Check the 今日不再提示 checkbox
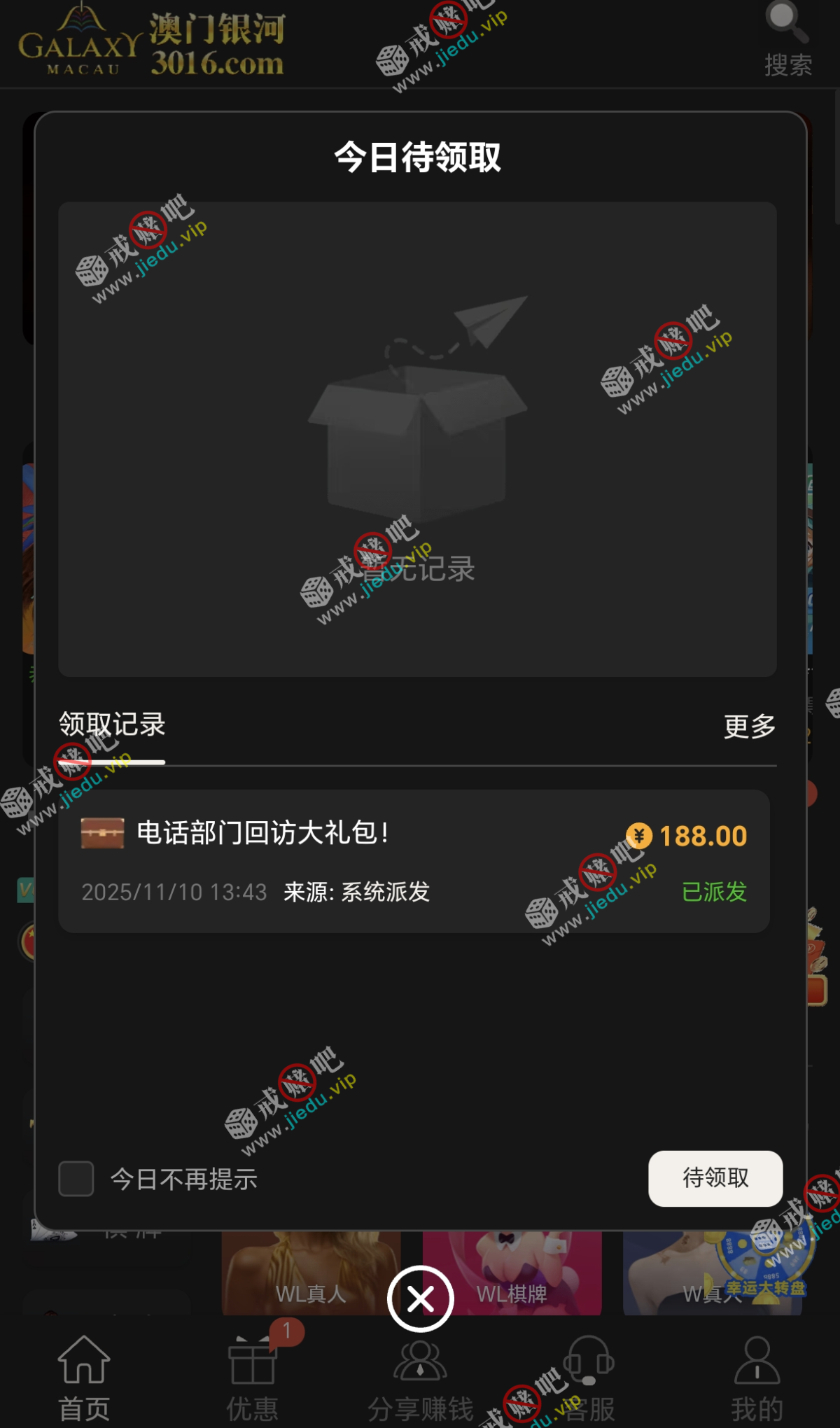Image resolution: width=840 pixels, height=1428 pixels. 76,1179
